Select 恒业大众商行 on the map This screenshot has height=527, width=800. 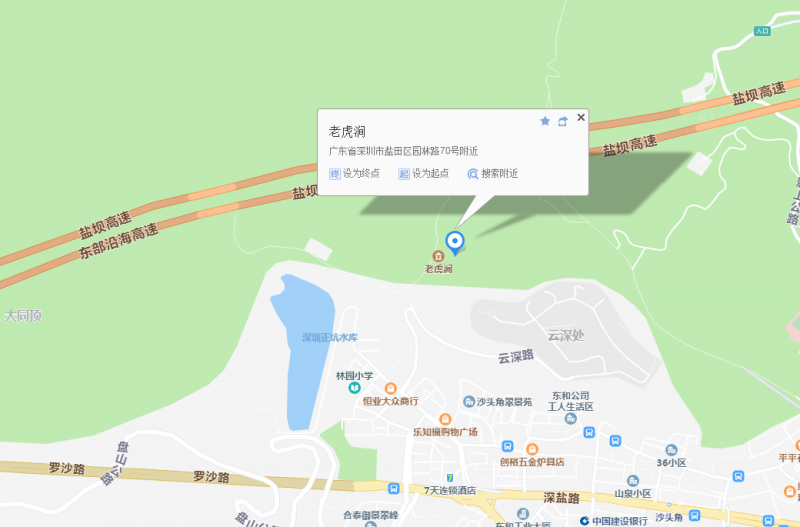pyautogui.click(x=390, y=388)
